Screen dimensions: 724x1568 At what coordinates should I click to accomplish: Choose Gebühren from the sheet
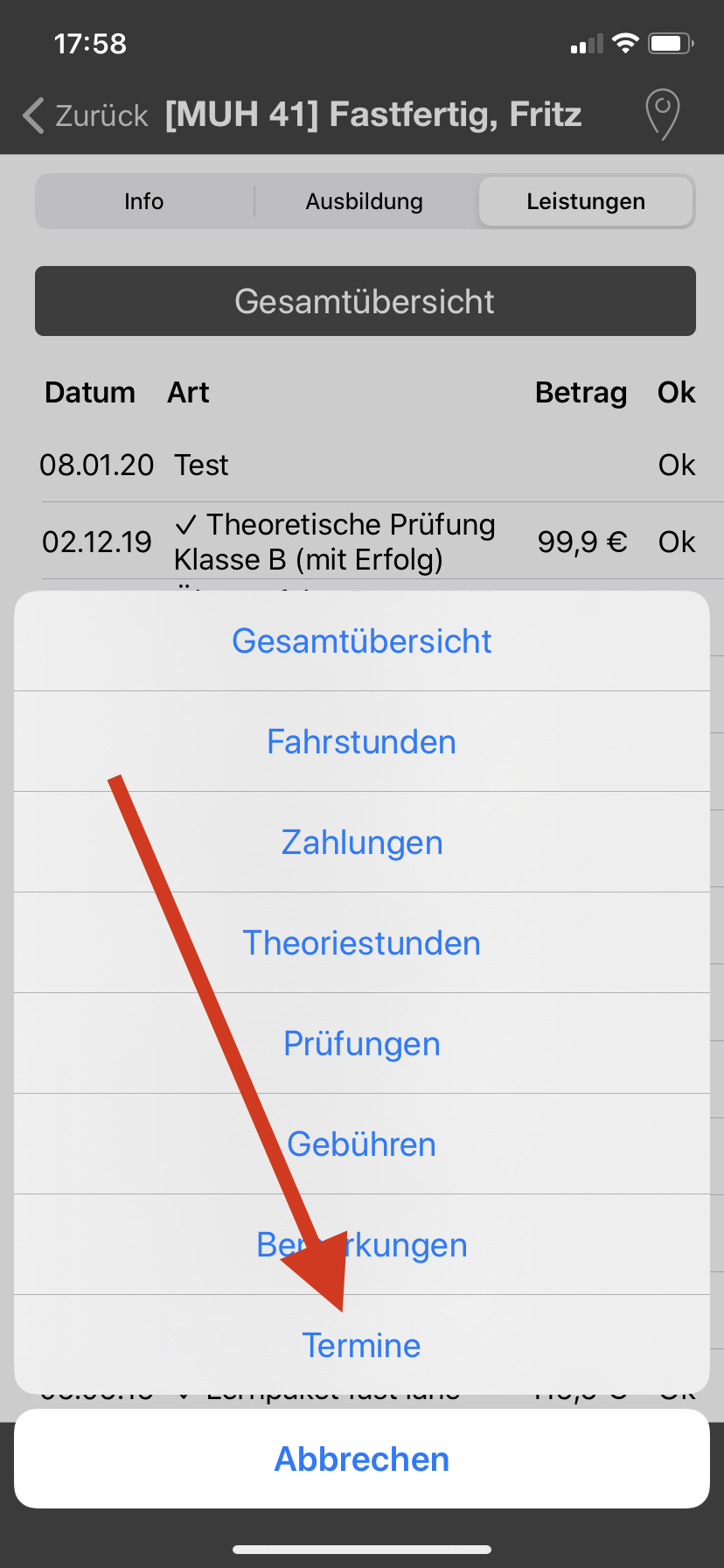click(361, 1144)
